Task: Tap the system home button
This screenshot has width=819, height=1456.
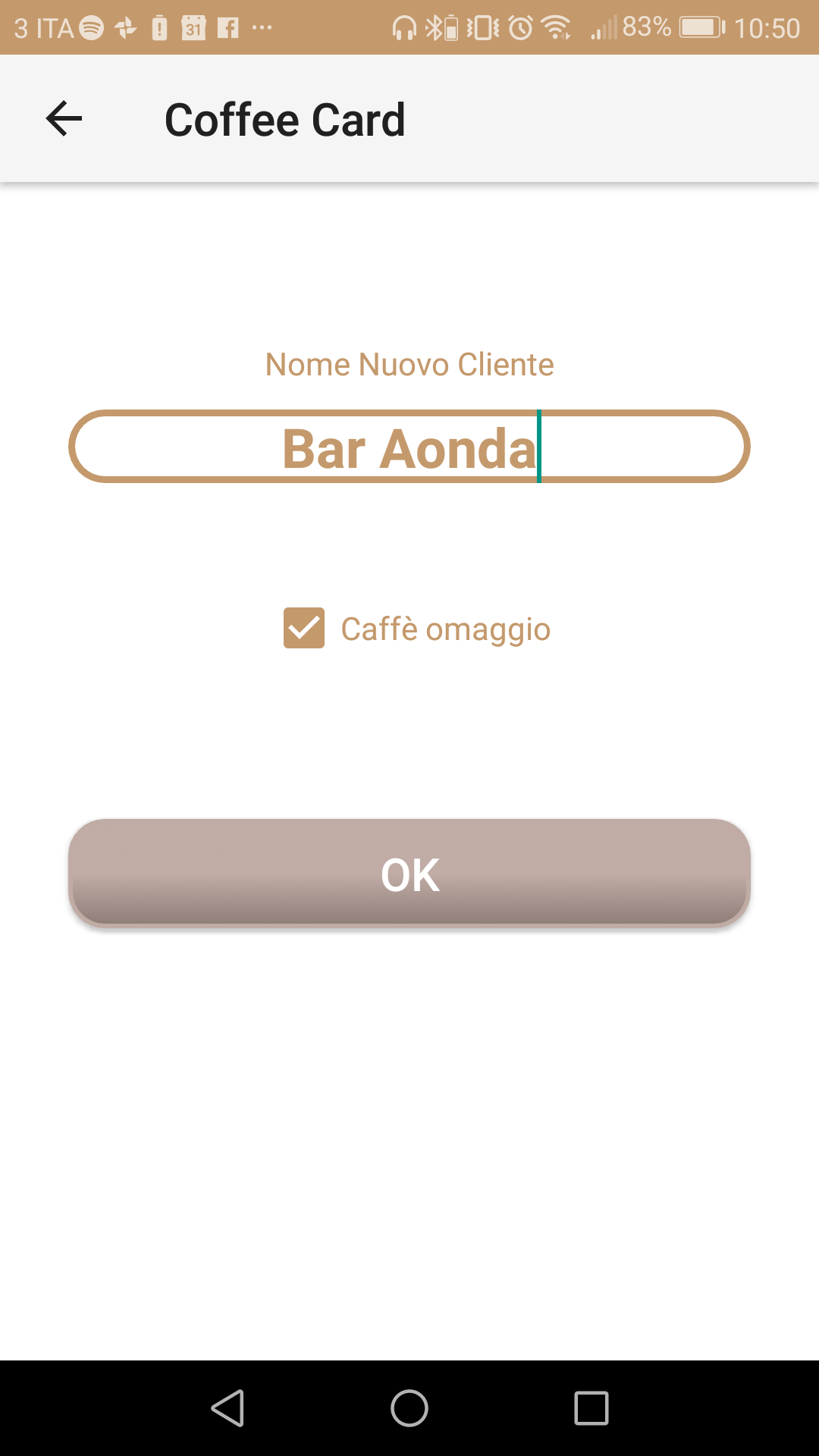Action: (x=409, y=1408)
